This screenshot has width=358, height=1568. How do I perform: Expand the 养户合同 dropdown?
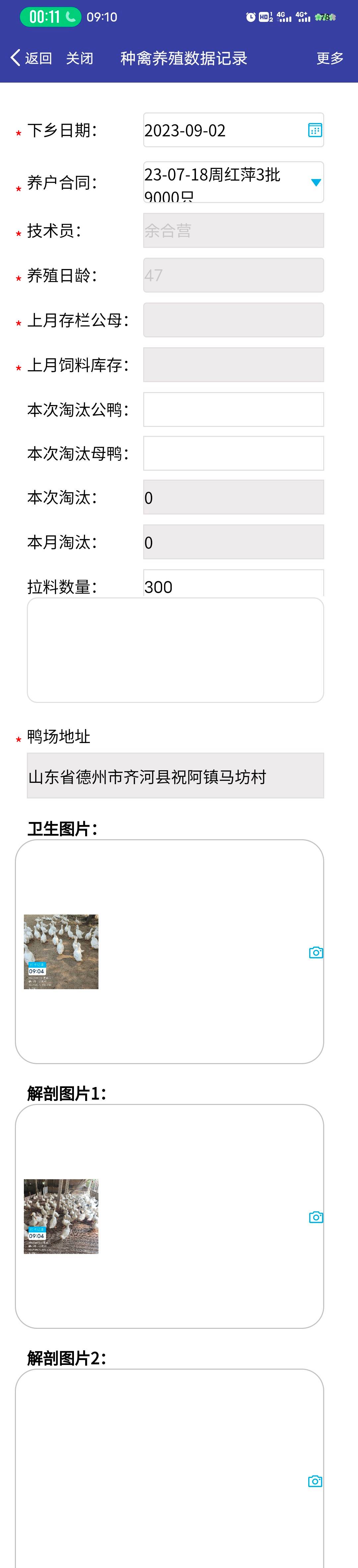(x=316, y=182)
